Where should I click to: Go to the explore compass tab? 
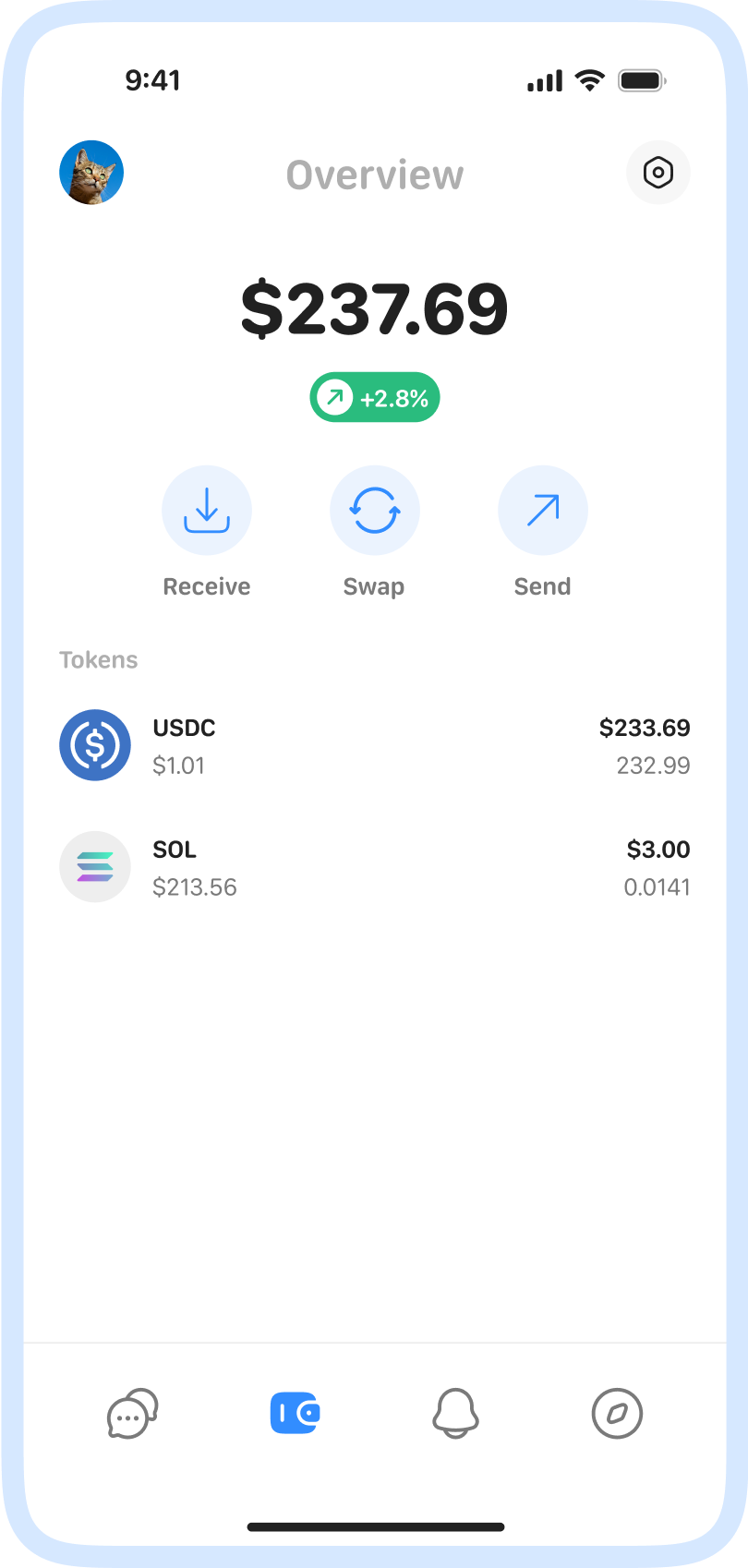(x=617, y=1413)
